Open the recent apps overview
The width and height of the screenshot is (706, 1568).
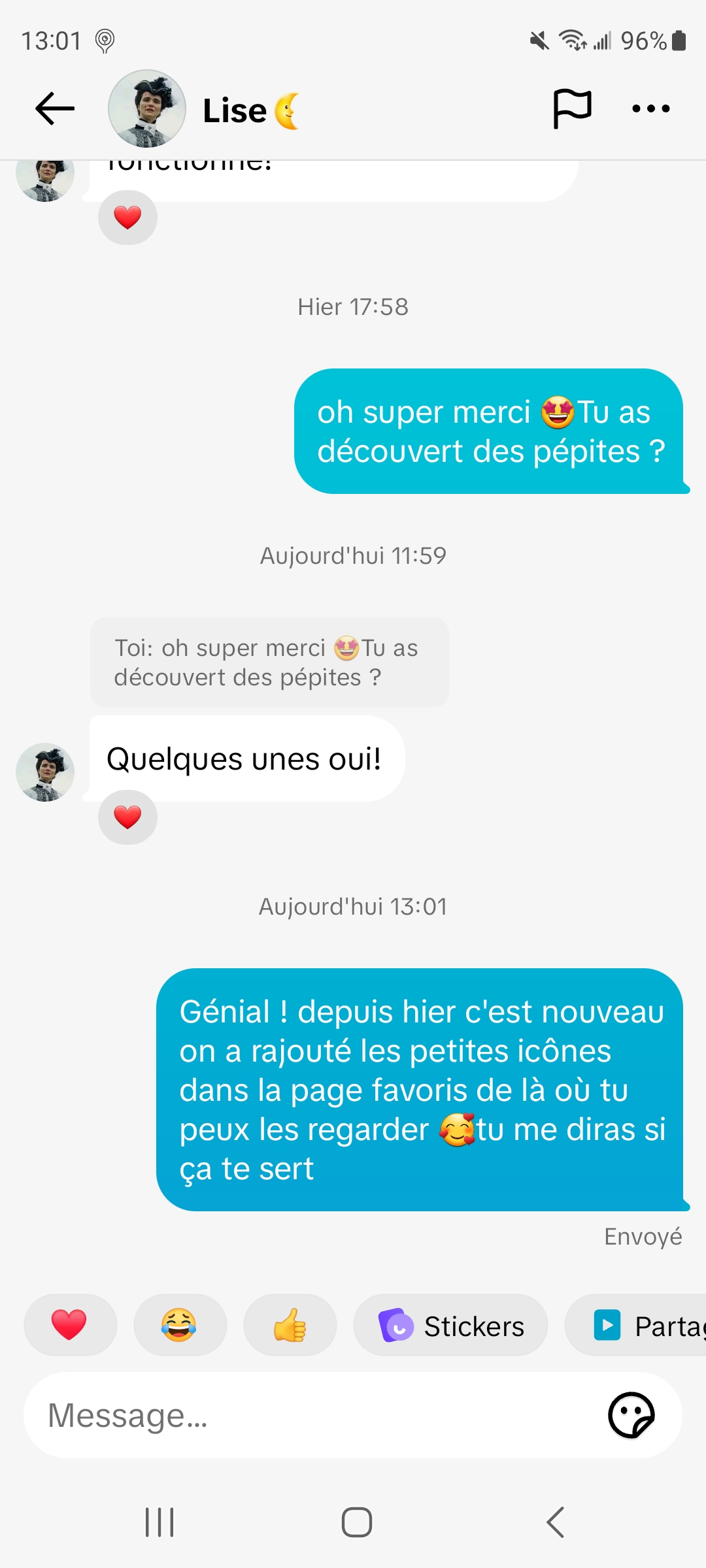pyautogui.click(x=160, y=1522)
